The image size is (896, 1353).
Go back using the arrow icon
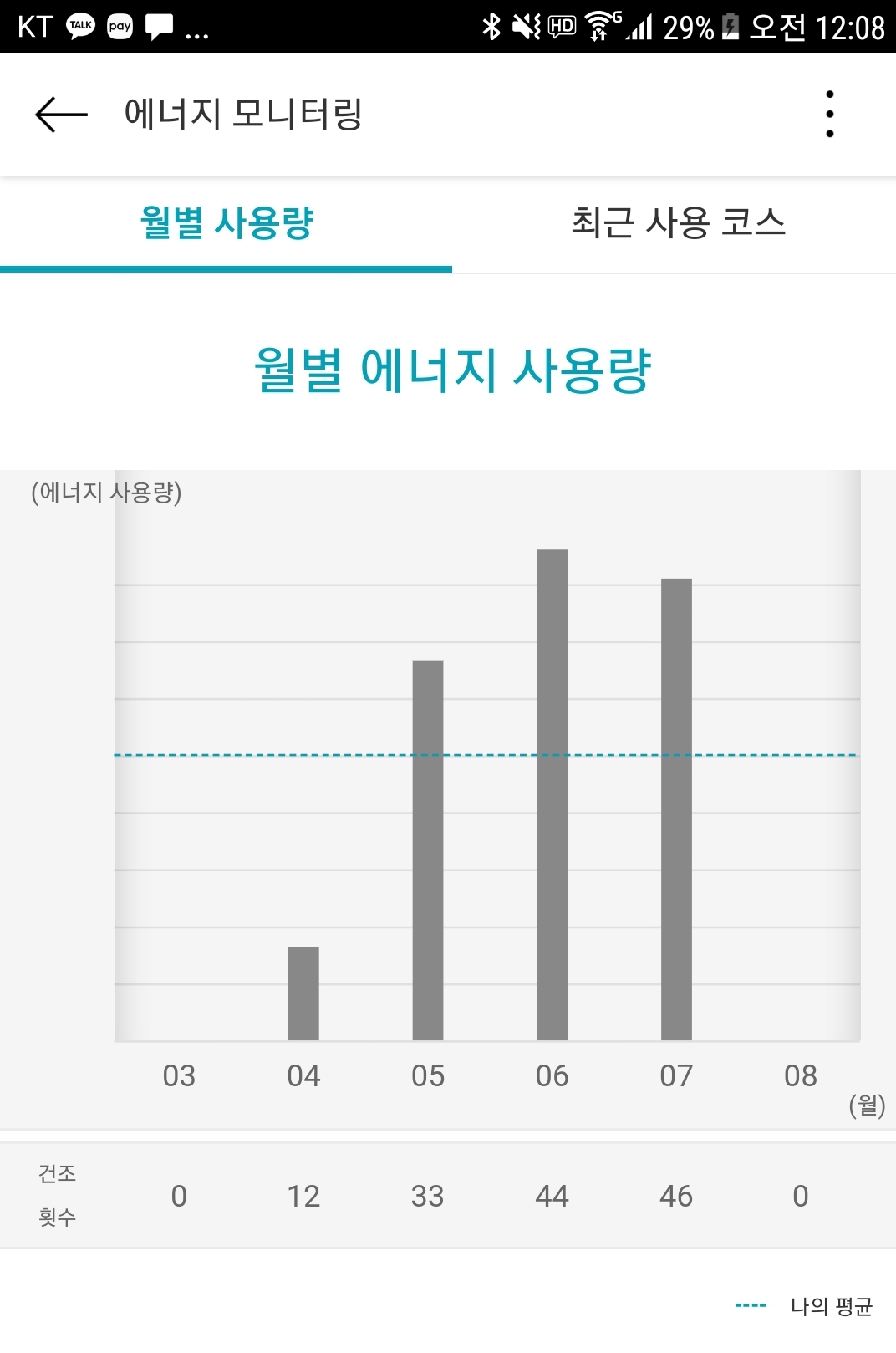61,114
